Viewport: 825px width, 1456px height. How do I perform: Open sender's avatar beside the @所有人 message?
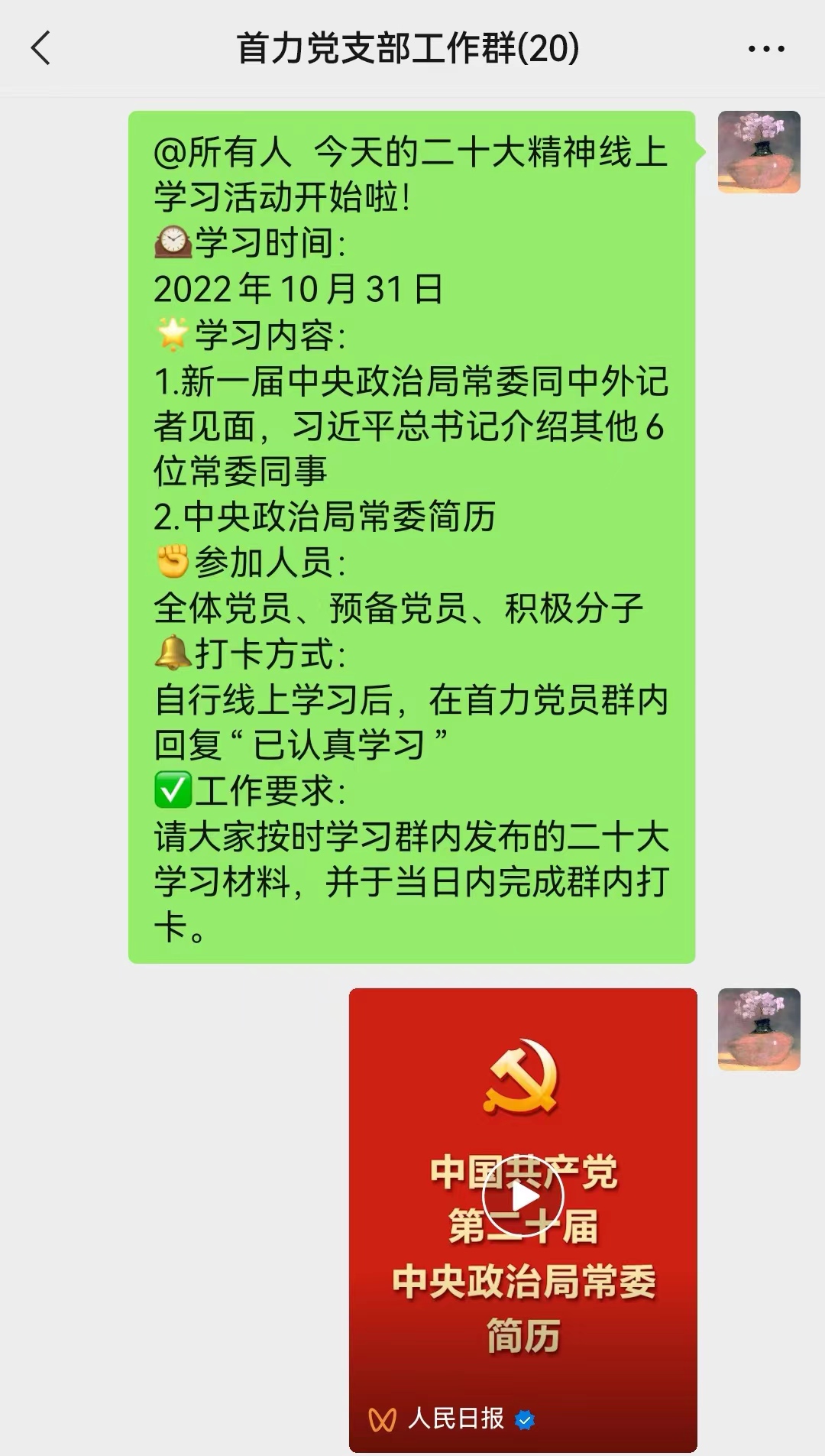[x=759, y=152]
